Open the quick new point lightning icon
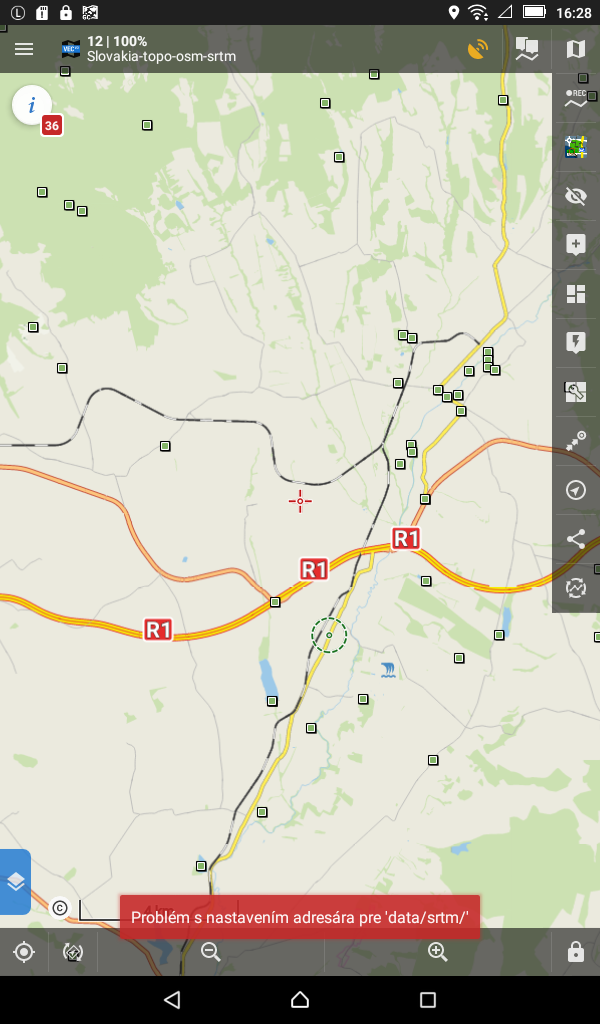 576,343
